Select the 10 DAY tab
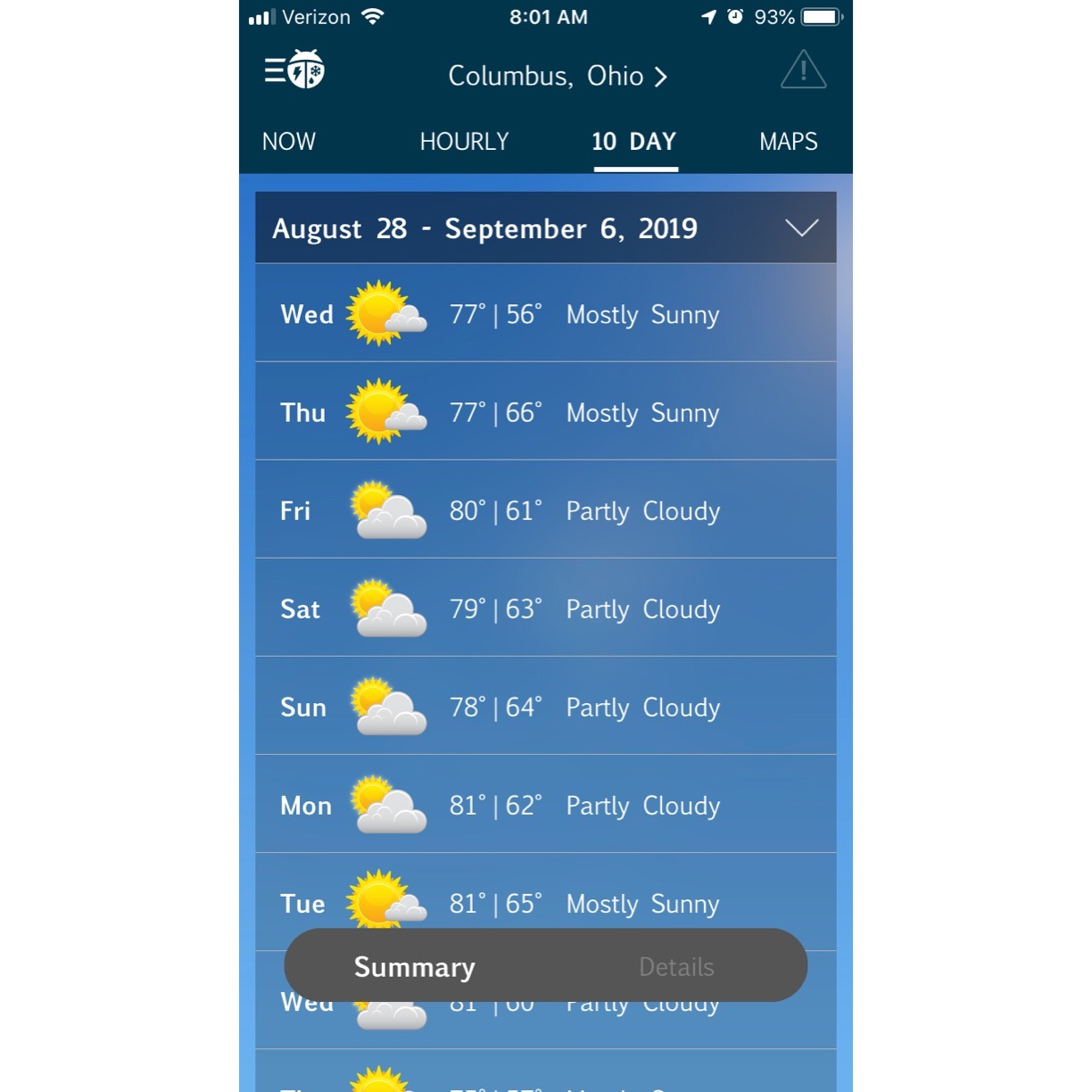 pos(634,142)
